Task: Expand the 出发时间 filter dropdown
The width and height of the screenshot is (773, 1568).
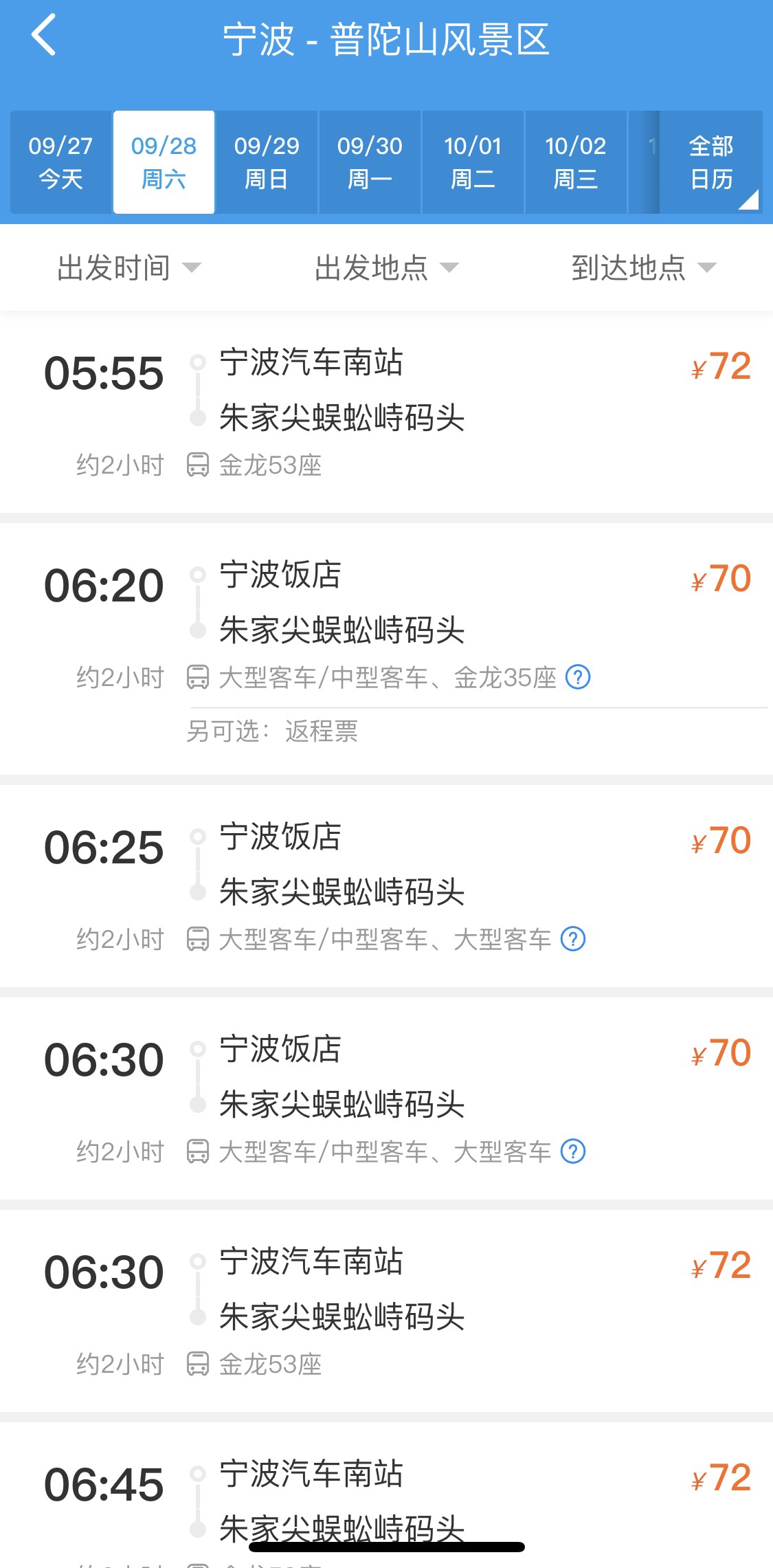Action: [x=129, y=267]
